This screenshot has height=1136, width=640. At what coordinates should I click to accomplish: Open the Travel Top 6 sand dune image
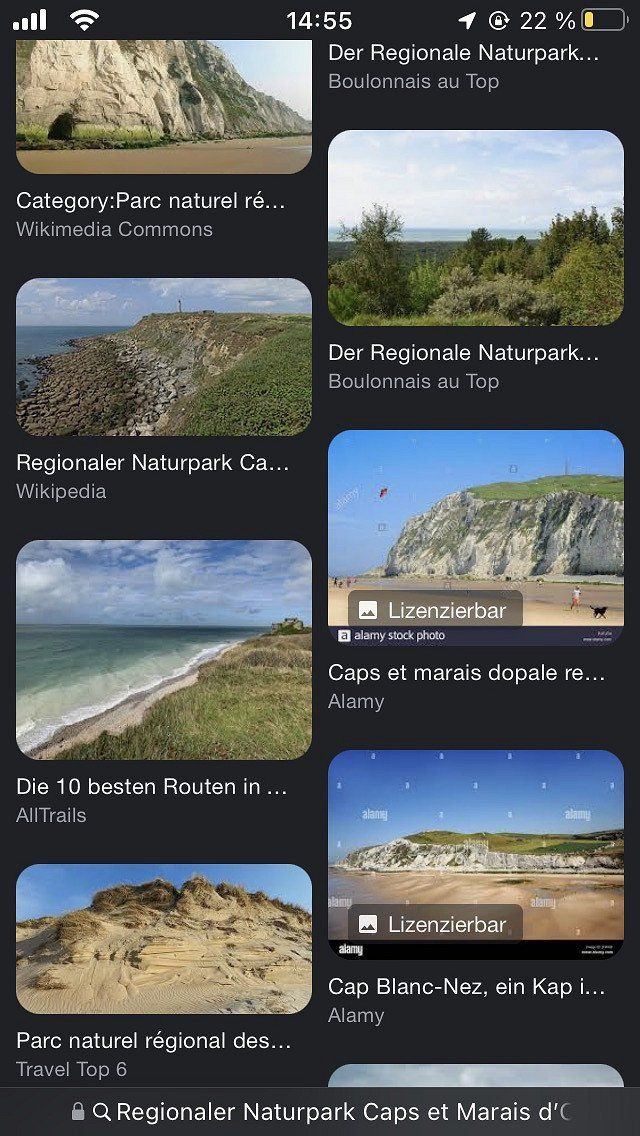point(163,939)
